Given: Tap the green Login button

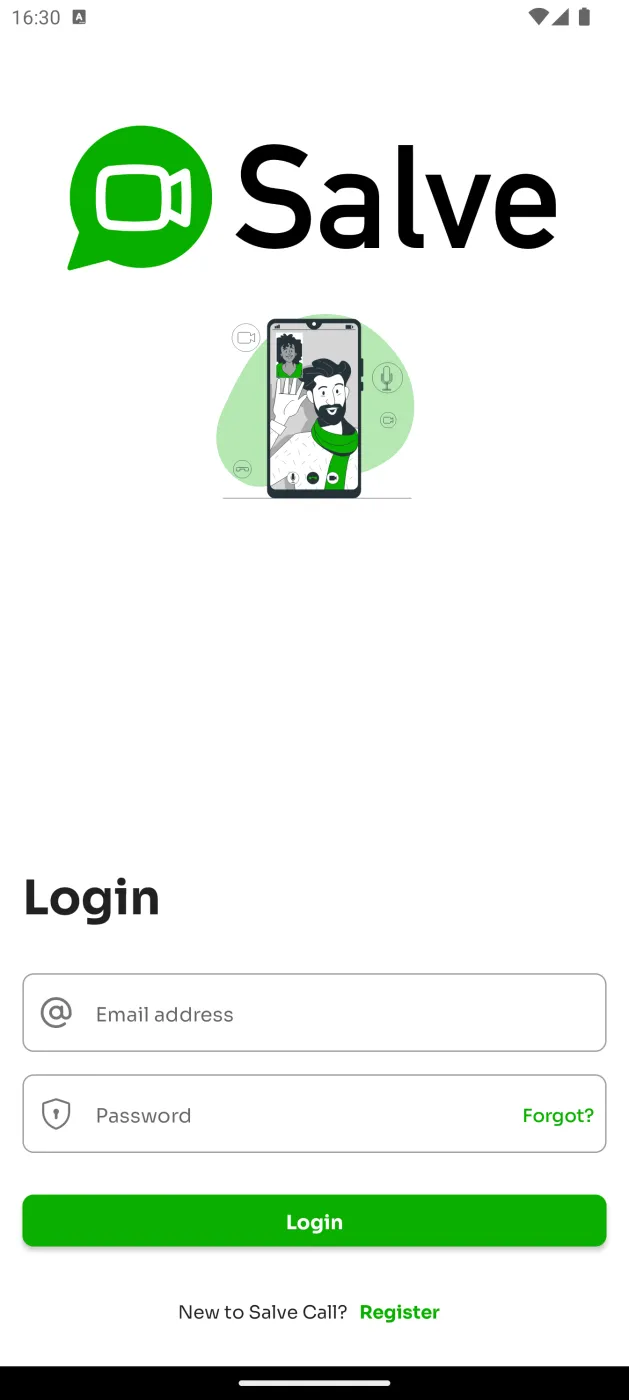Looking at the screenshot, I should [x=314, y=1221].
